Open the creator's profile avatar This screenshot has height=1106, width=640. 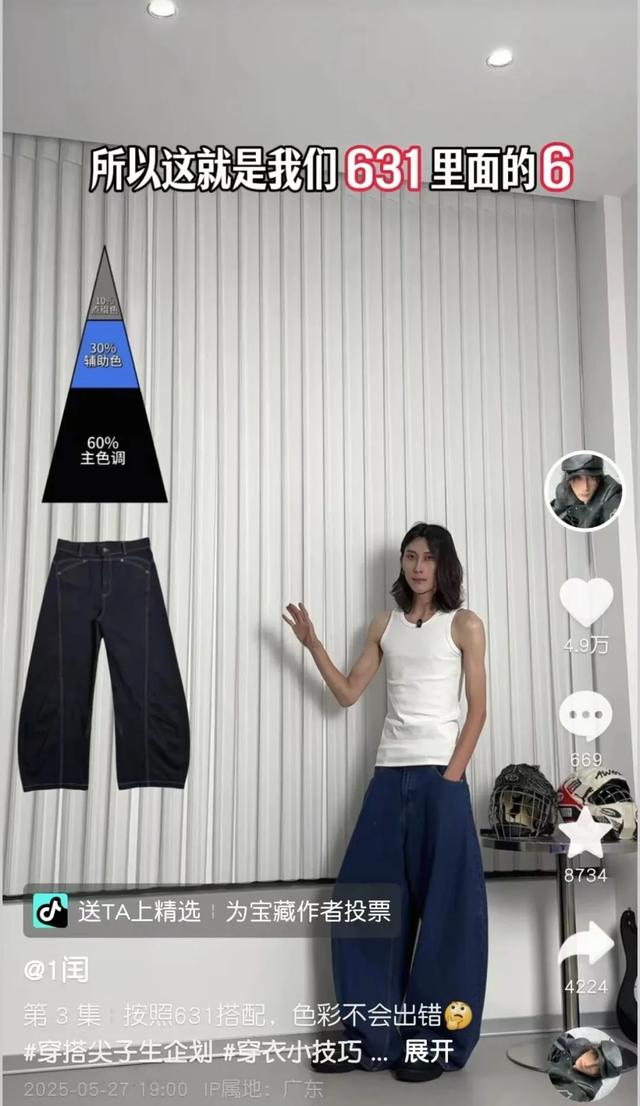point(585,490)
